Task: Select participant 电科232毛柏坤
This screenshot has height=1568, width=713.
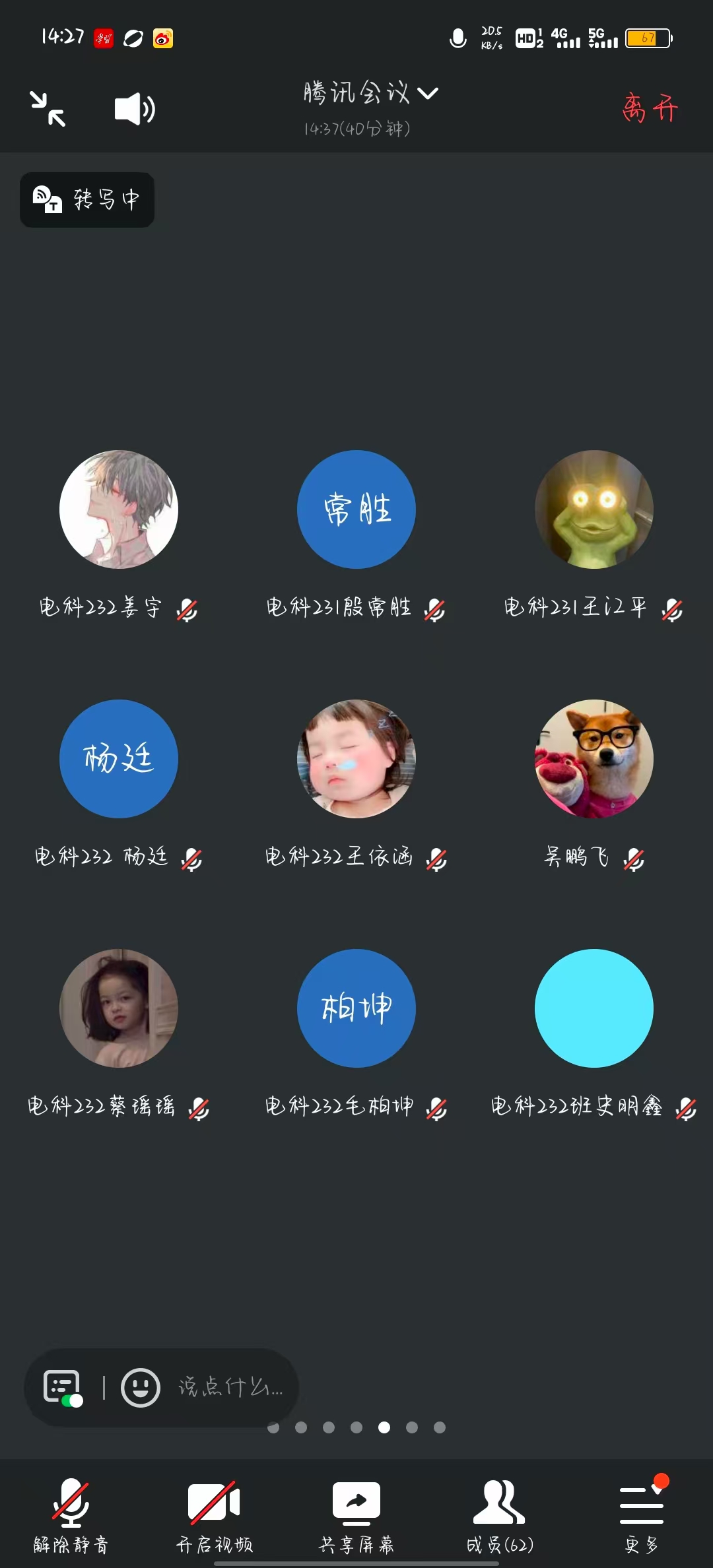Action: 356,1008
